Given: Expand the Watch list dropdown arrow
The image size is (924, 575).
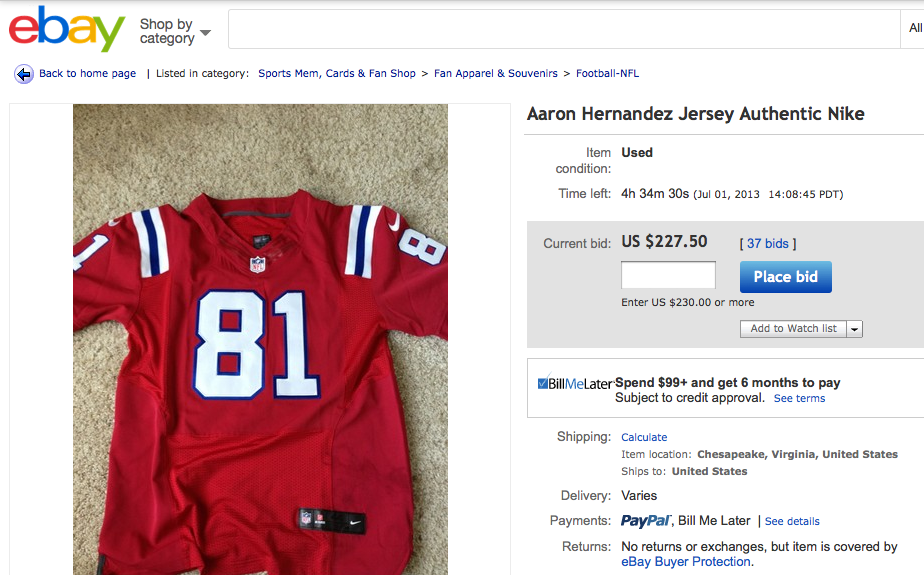Looking at the screenshot, I should (x=855, y=329).
